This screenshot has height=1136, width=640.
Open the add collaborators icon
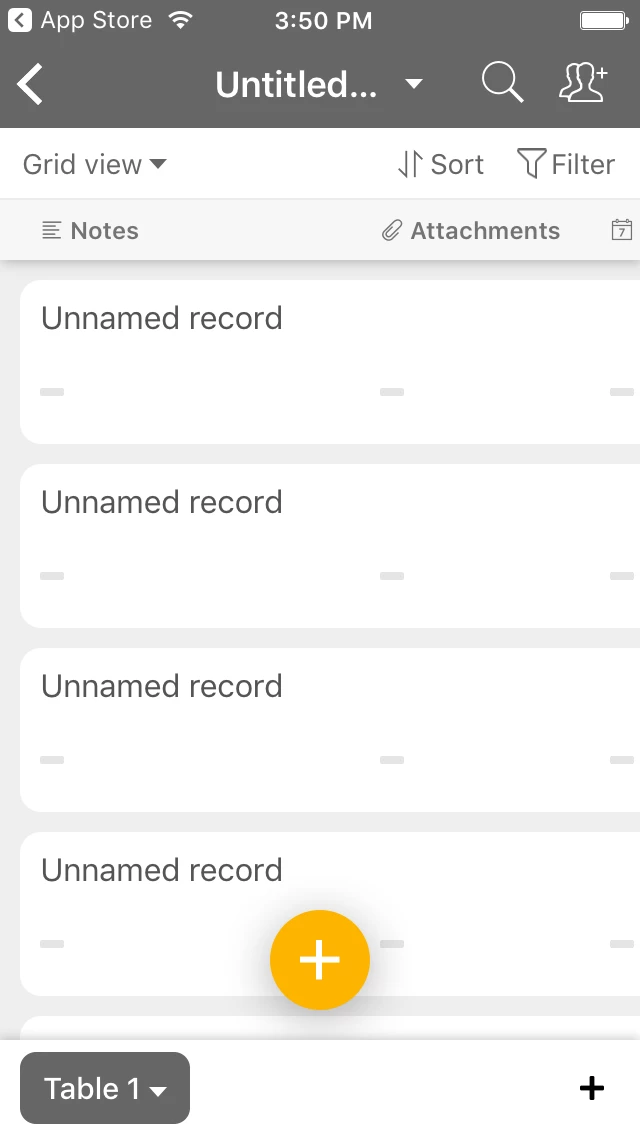point(583,84)
